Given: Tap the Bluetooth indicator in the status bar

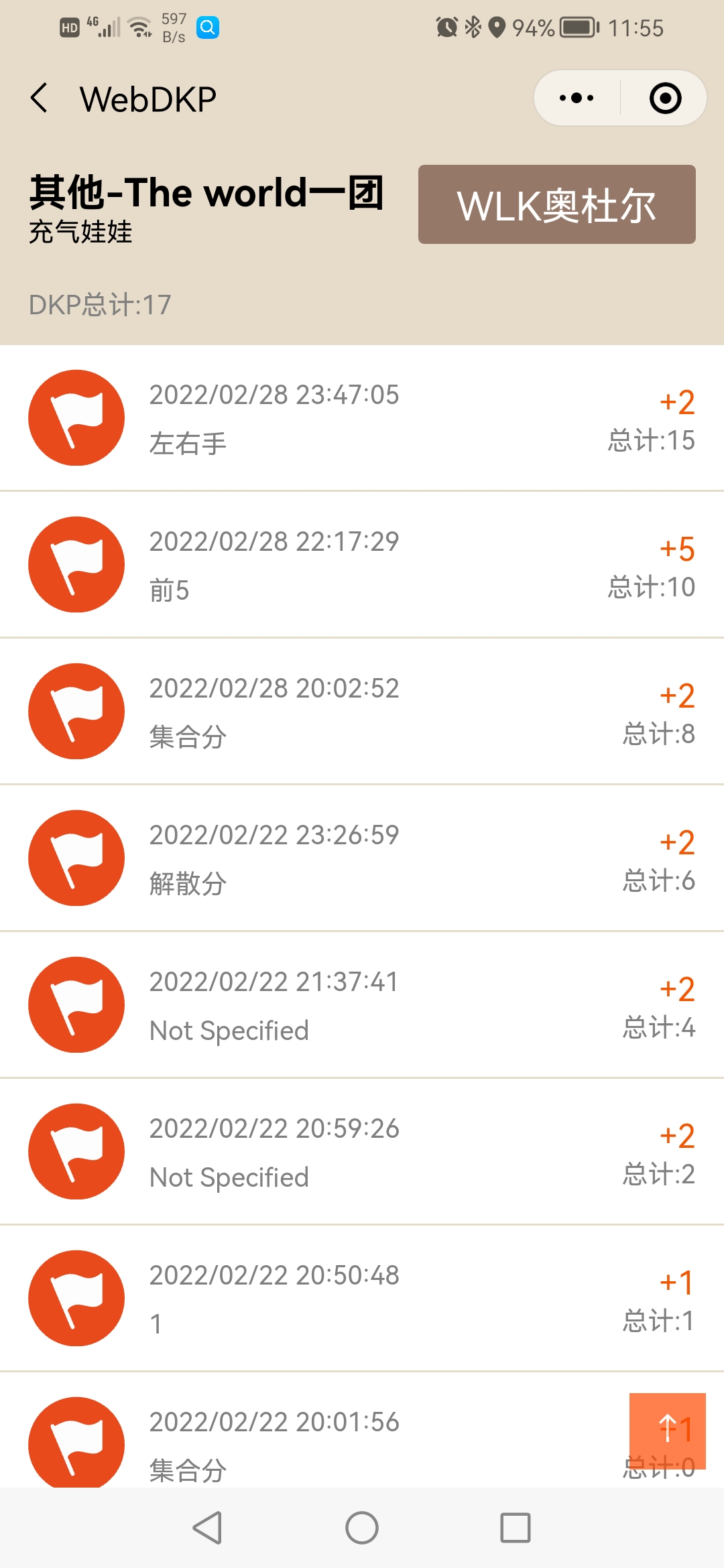Looking at the screenshot, I should [x=471, y=27].
